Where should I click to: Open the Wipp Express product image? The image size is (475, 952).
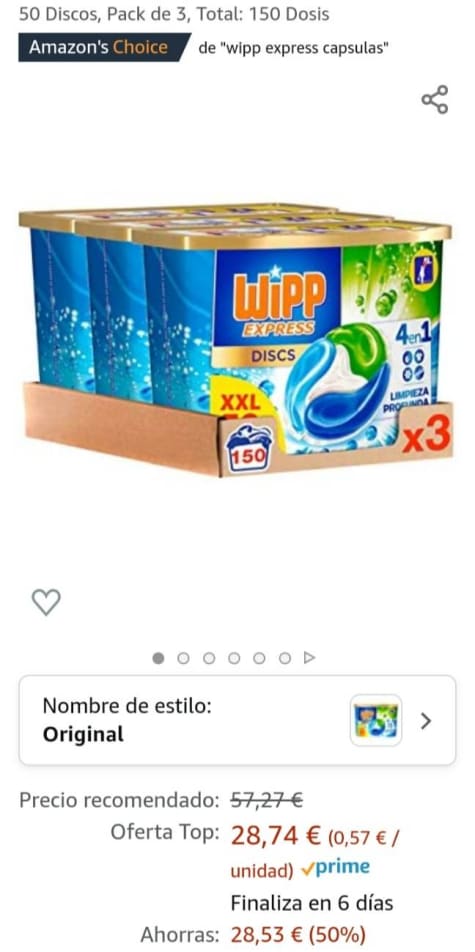point(236,340)
